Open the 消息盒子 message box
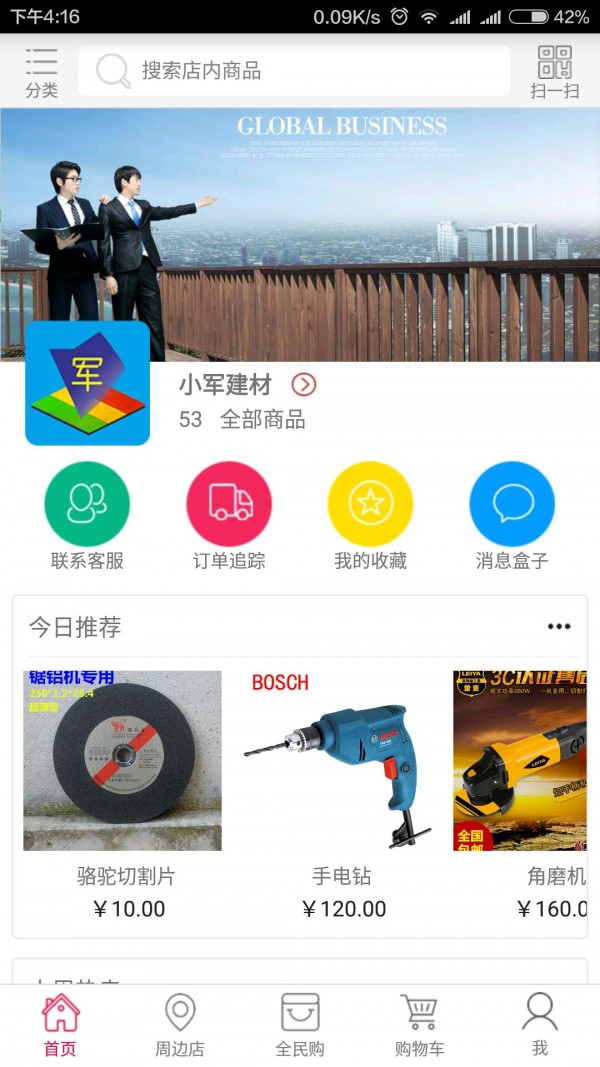 click(x=512, y=516)
